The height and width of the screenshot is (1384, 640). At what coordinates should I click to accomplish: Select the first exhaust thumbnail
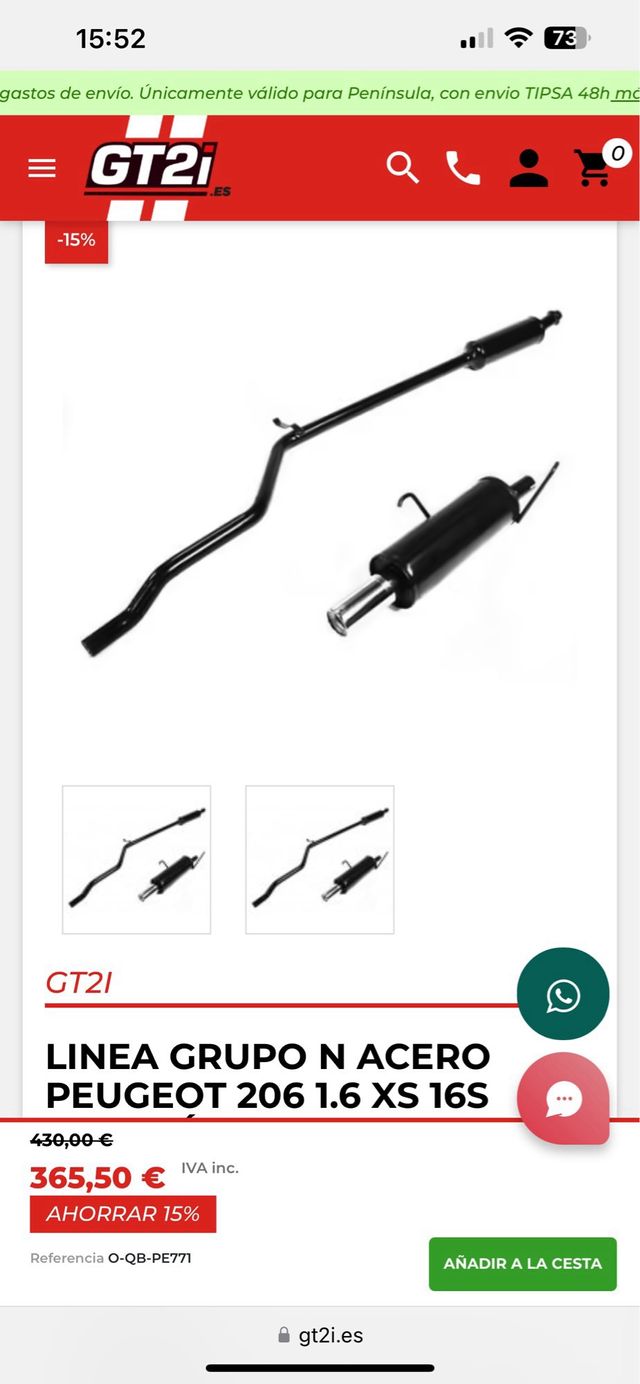137,859
